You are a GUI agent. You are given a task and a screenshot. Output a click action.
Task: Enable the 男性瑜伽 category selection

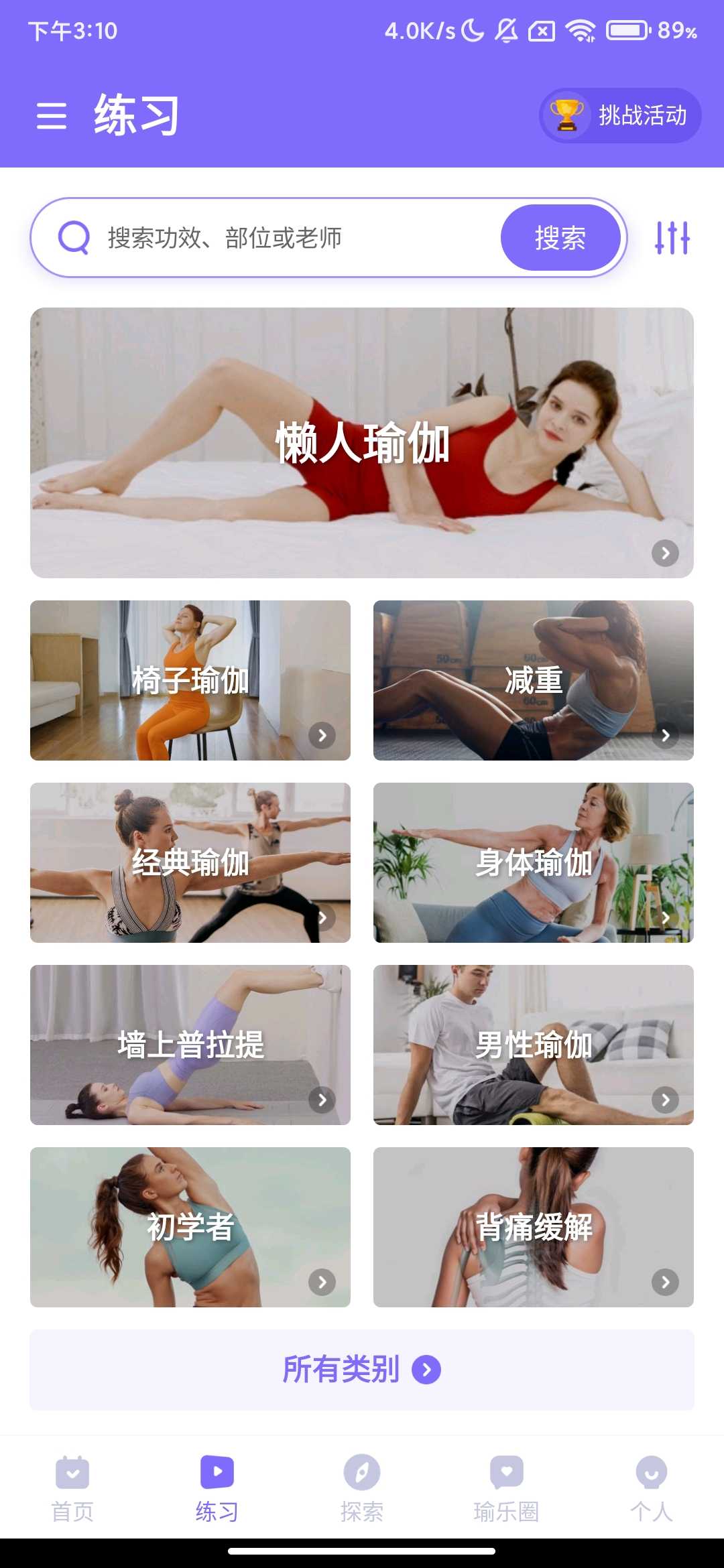(534, 1045)
